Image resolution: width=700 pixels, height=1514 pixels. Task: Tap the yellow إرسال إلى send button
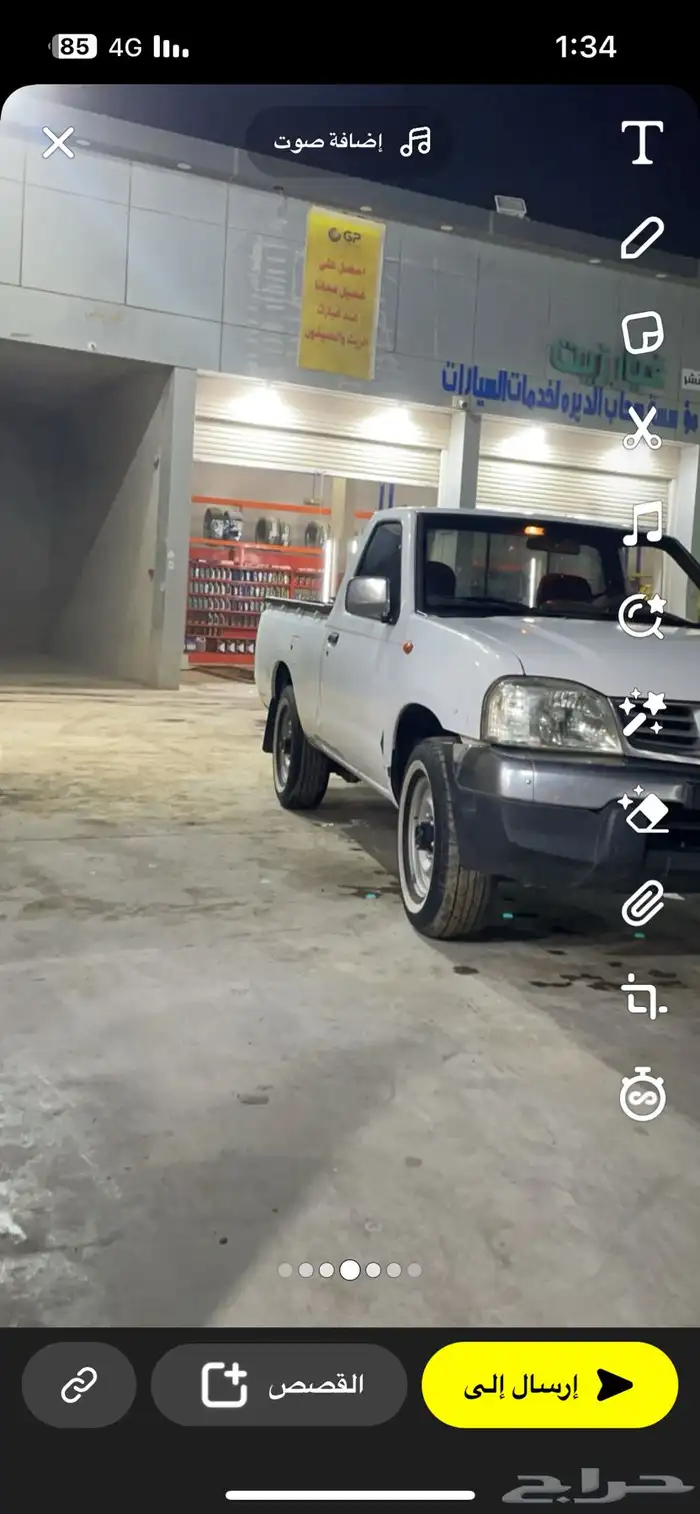point(550,1385)
